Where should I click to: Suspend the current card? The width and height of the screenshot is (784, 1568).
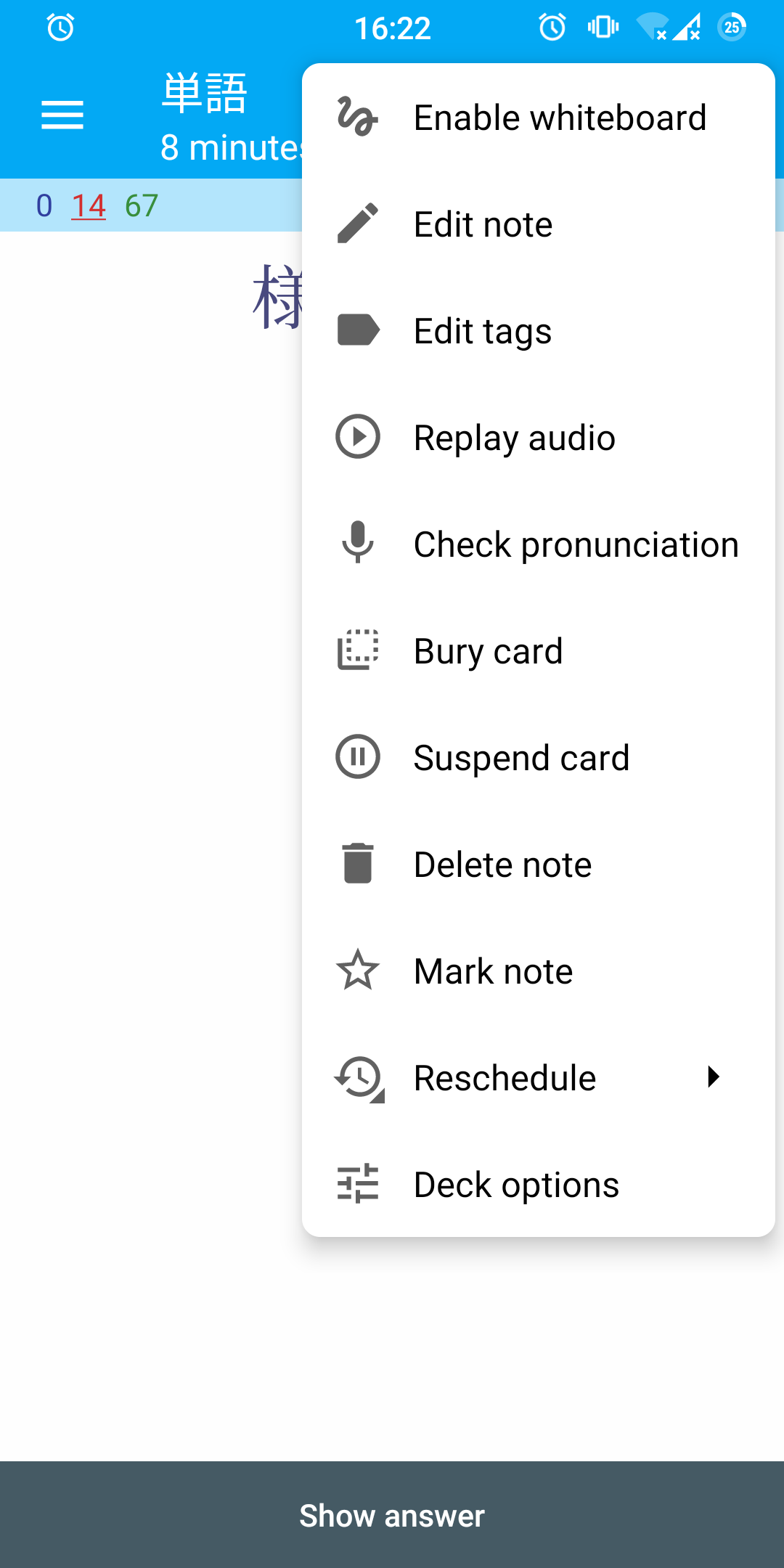coord(537,758)
